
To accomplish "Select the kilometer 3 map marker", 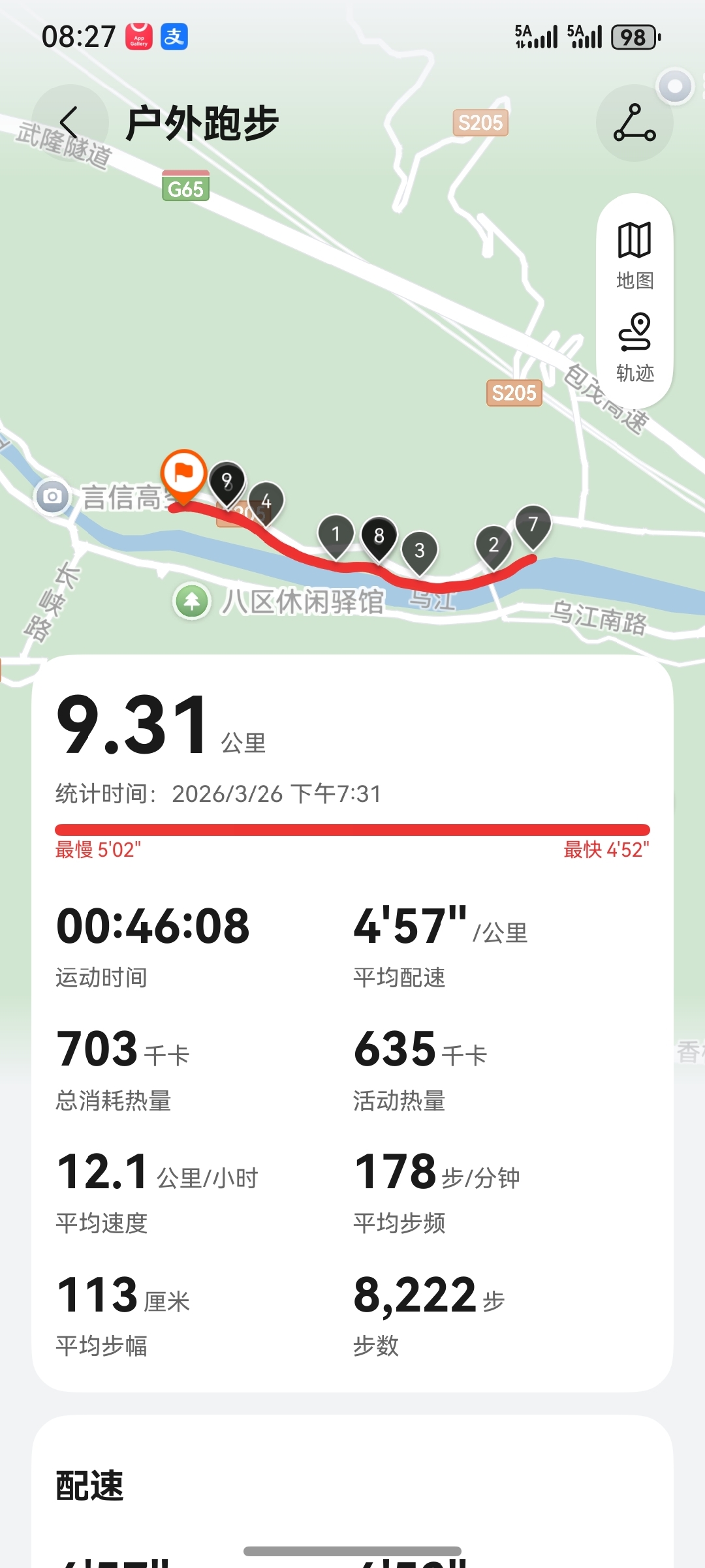I will (x=419, y=550).
